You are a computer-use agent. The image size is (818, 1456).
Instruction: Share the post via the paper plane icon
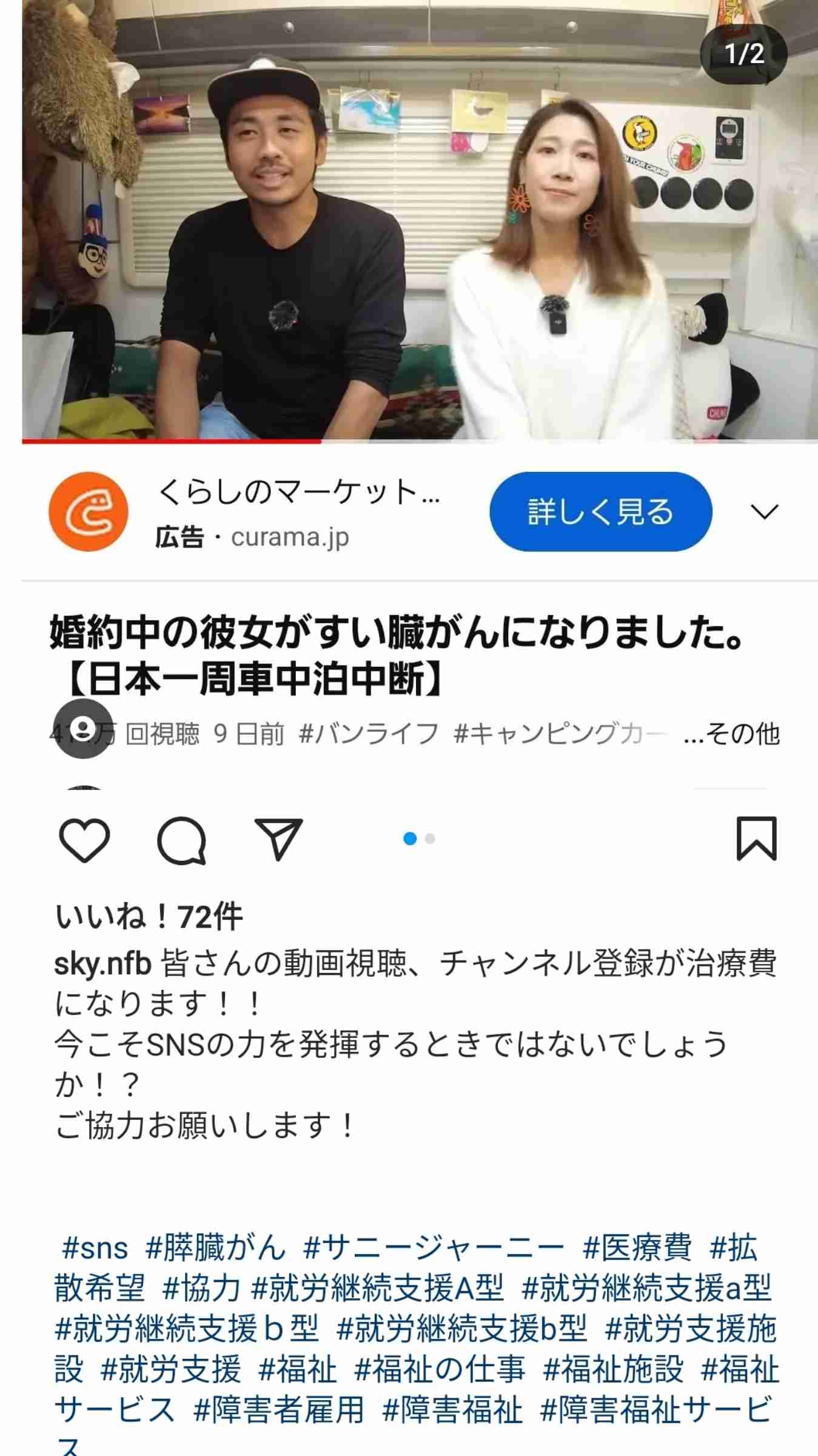click(278, 840)
